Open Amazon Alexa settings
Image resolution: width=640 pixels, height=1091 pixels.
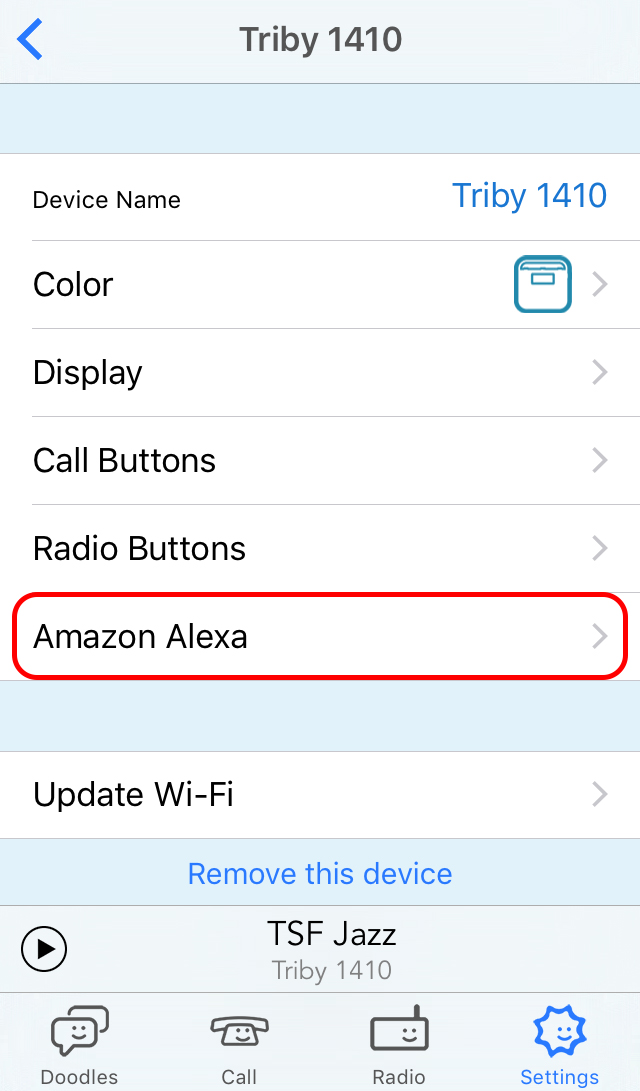coord(320,637)
